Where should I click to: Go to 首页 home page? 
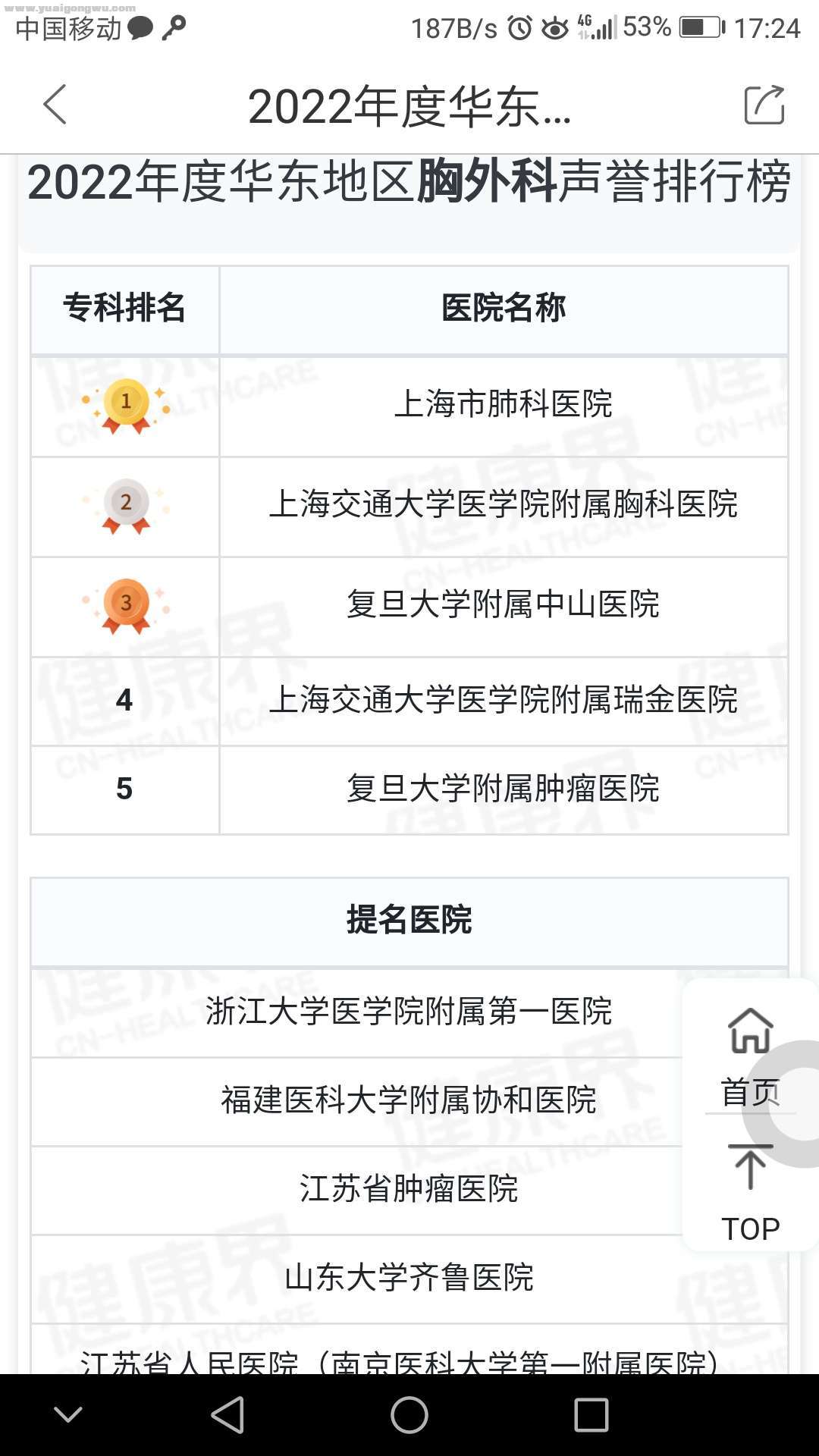coord(750,1056)
